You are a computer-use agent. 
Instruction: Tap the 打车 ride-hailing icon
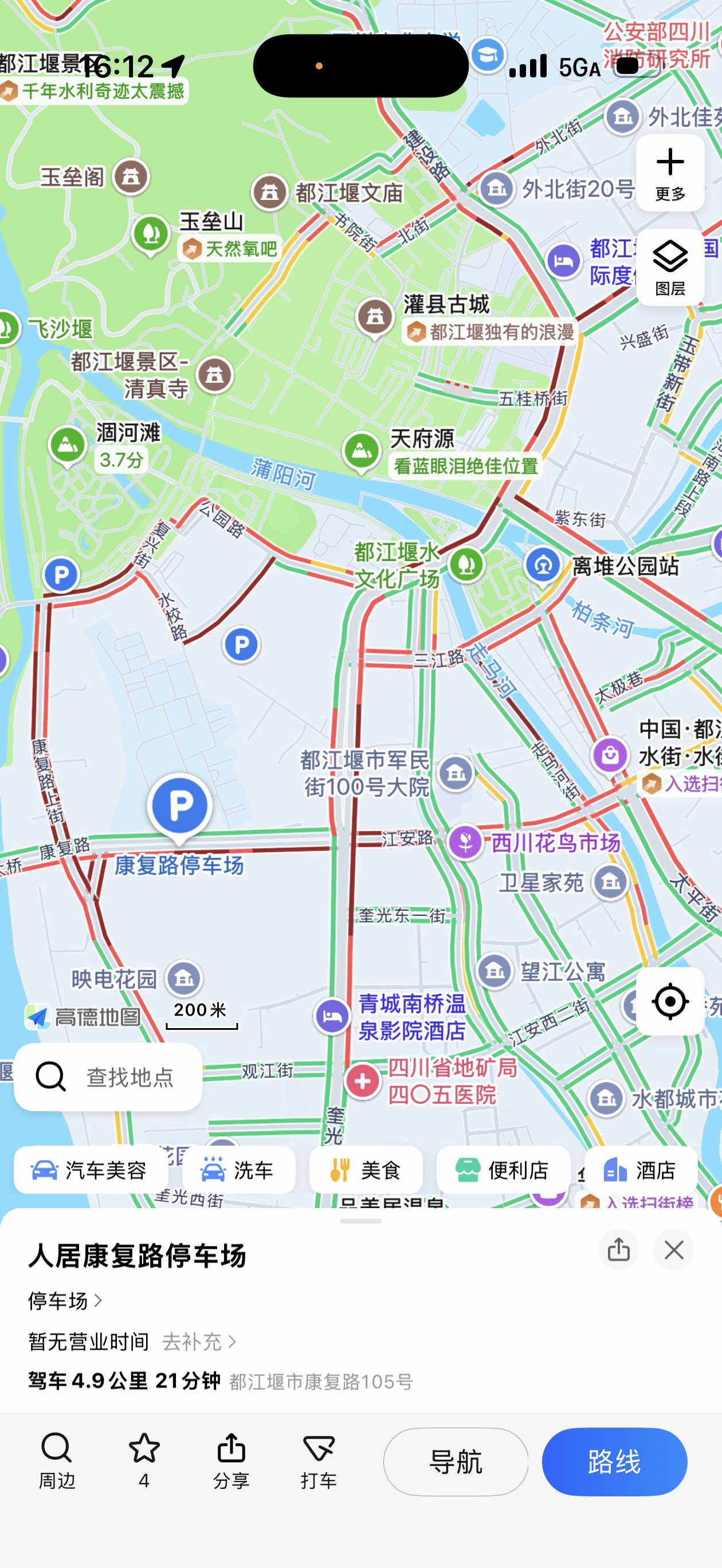point(319,1461)
